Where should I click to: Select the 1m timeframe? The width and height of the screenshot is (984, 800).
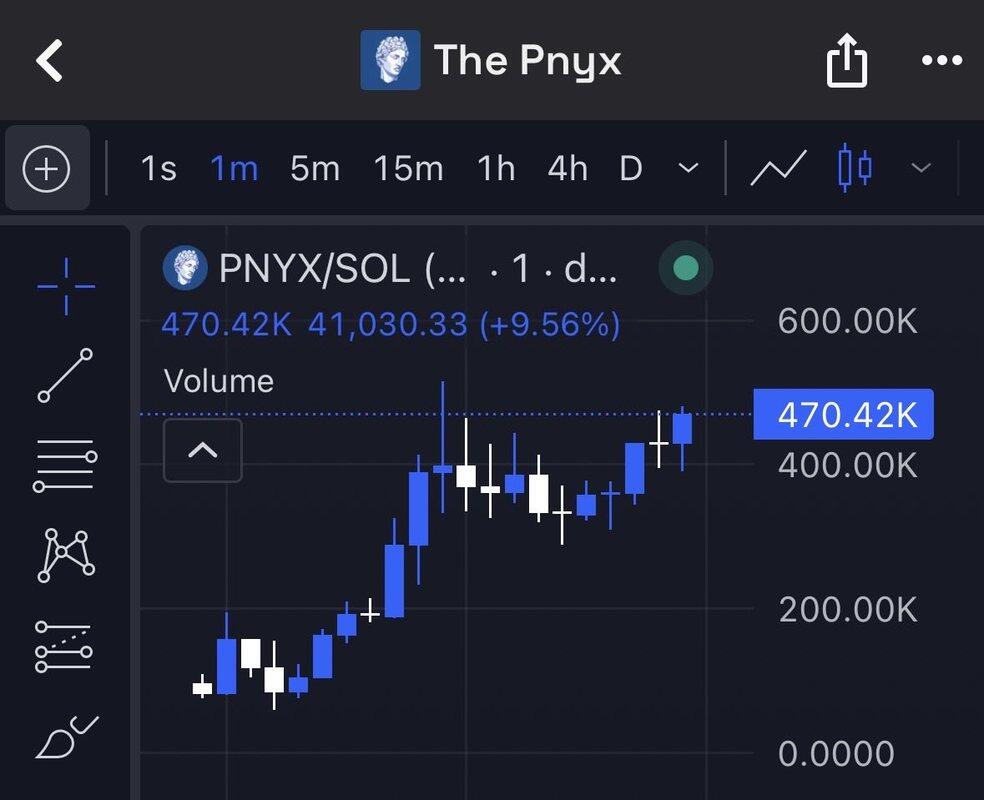tap(234, 168)
